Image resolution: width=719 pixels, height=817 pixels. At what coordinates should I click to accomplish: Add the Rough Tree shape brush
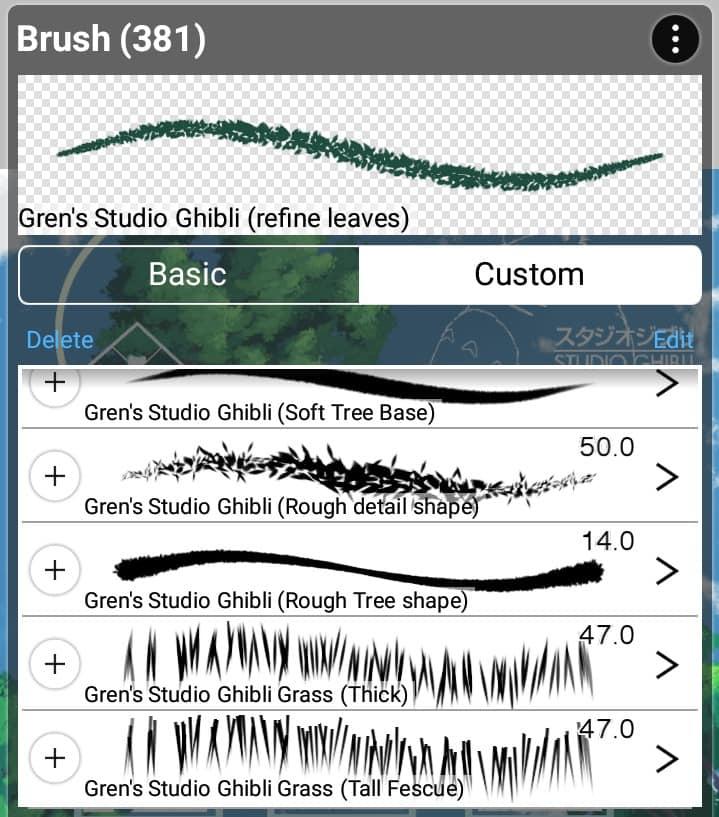[x=55, y=570]
